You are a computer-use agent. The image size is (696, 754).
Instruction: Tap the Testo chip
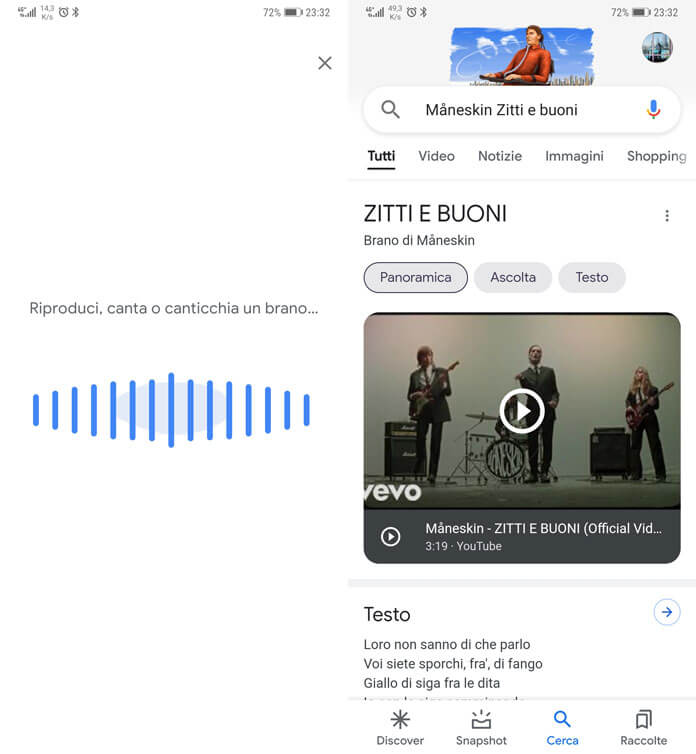pyautogui.click(x=592, y=277)
